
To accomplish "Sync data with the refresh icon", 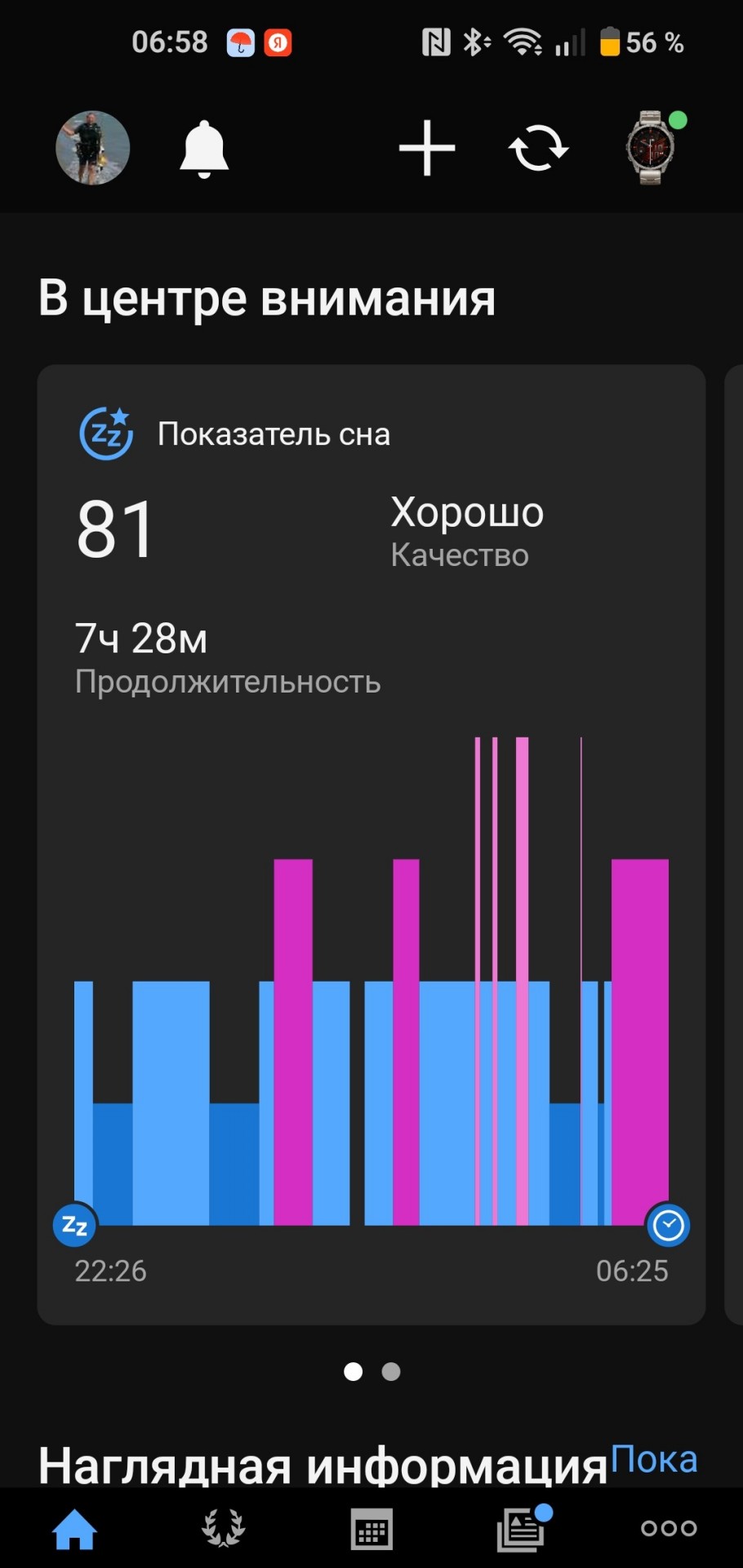I will pyautogui.click(x=538, y=148).
